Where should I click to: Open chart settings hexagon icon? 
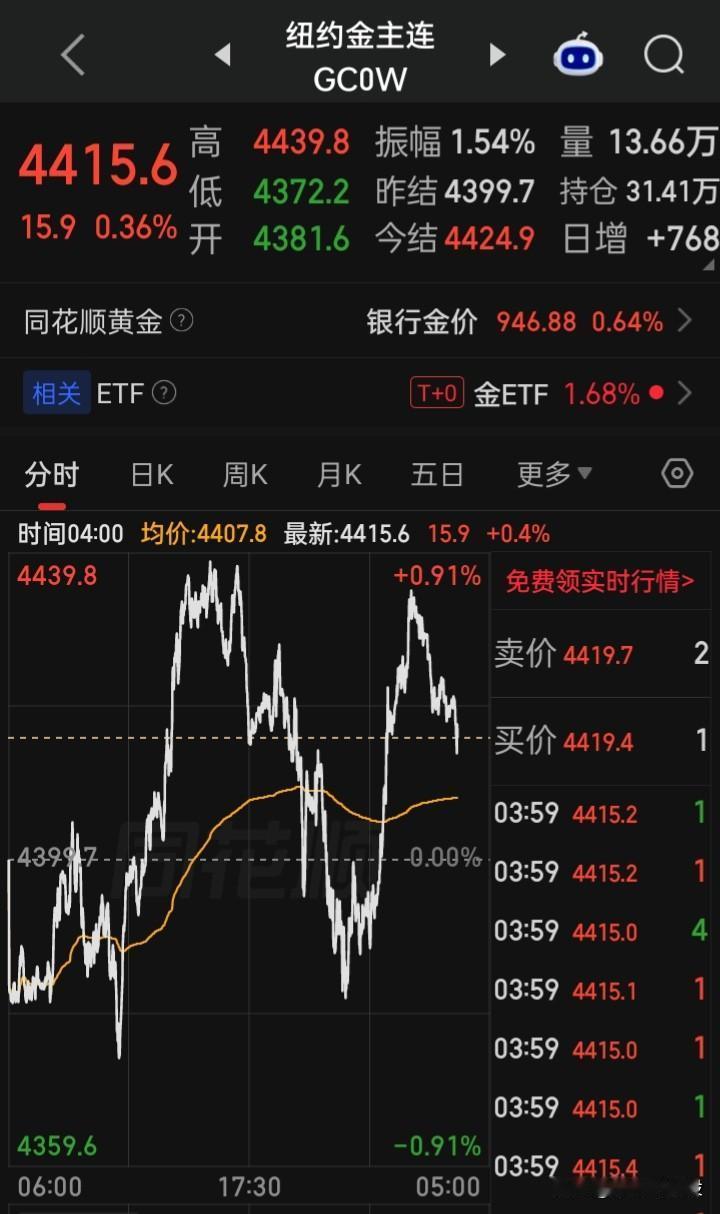677,473
